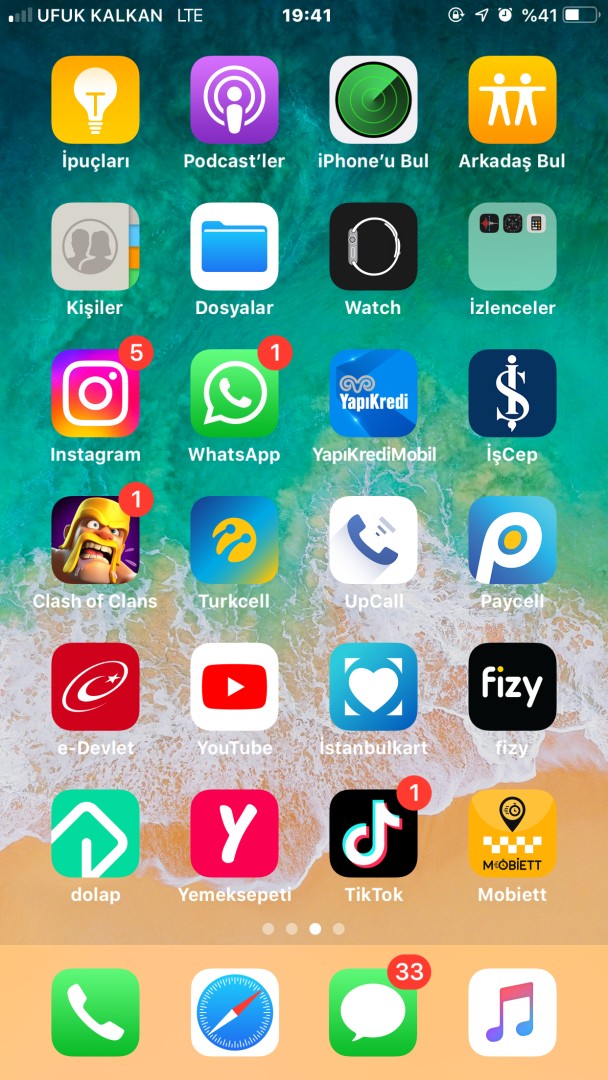Launch TikTok

373,834
